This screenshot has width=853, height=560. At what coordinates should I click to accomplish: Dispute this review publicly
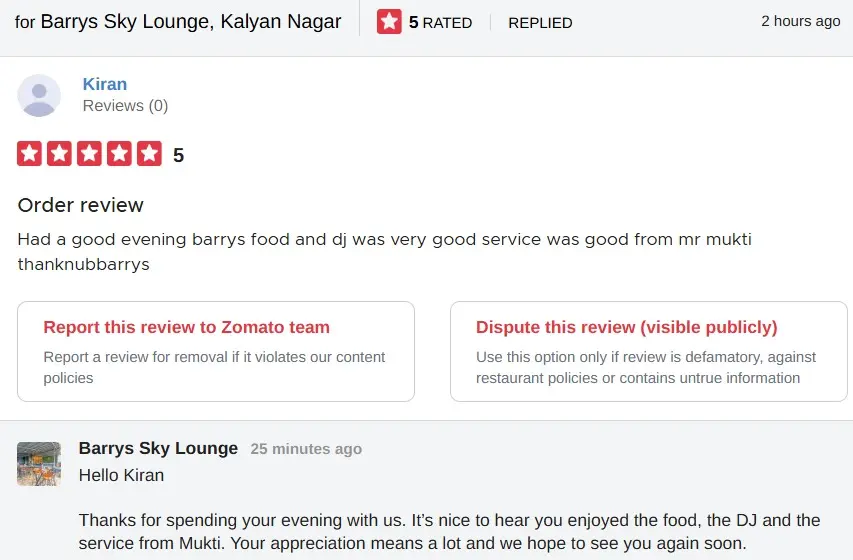tap(647, 351)
